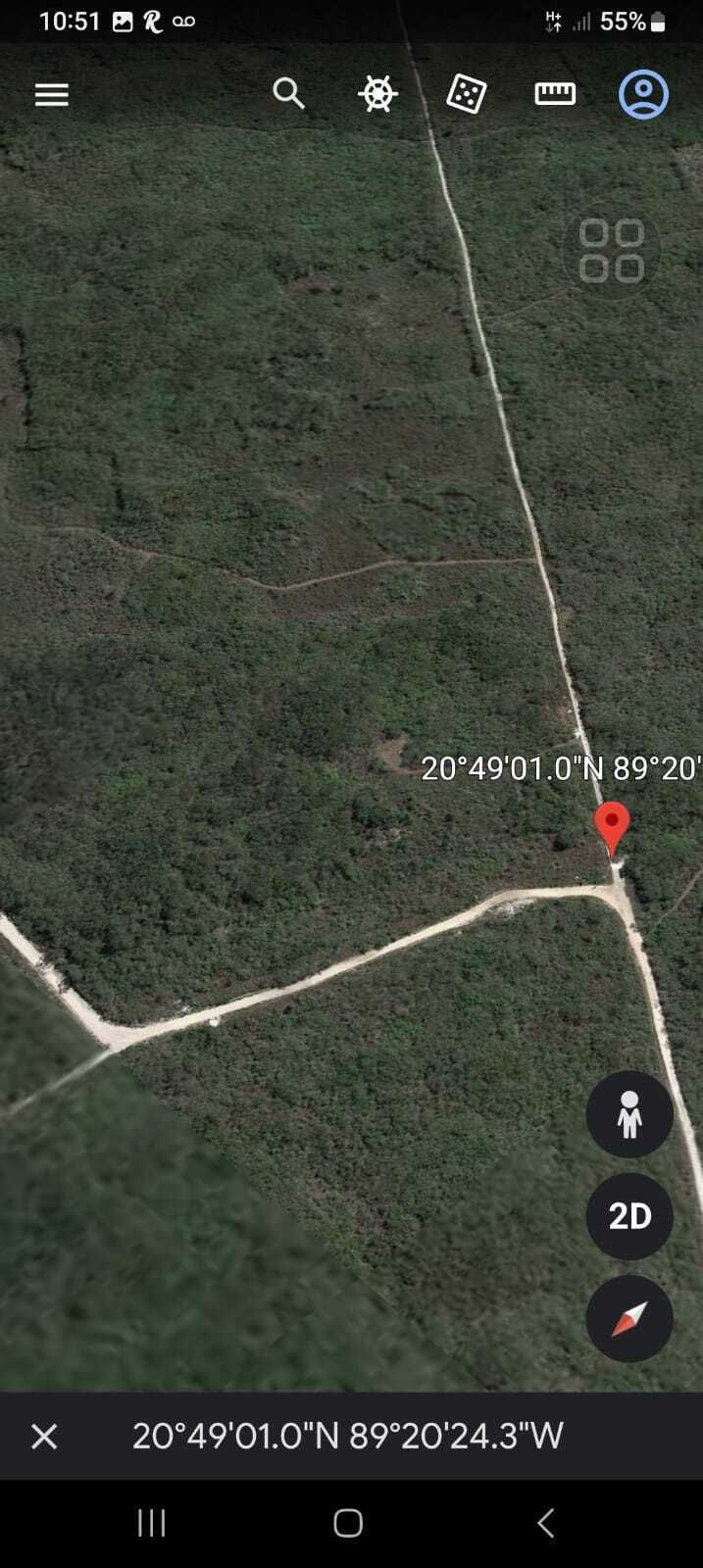Open the measure ruler tool
Viewport: 703px width, 1568px height.
(x=554, y=94)
